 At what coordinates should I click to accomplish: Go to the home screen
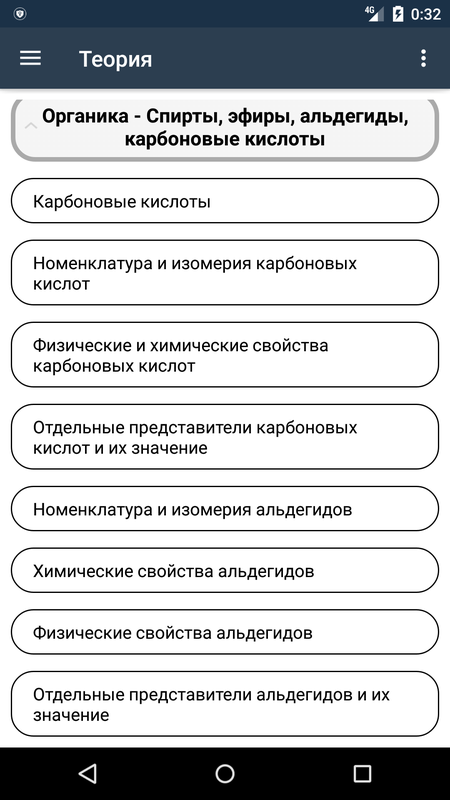pos(224,774)
